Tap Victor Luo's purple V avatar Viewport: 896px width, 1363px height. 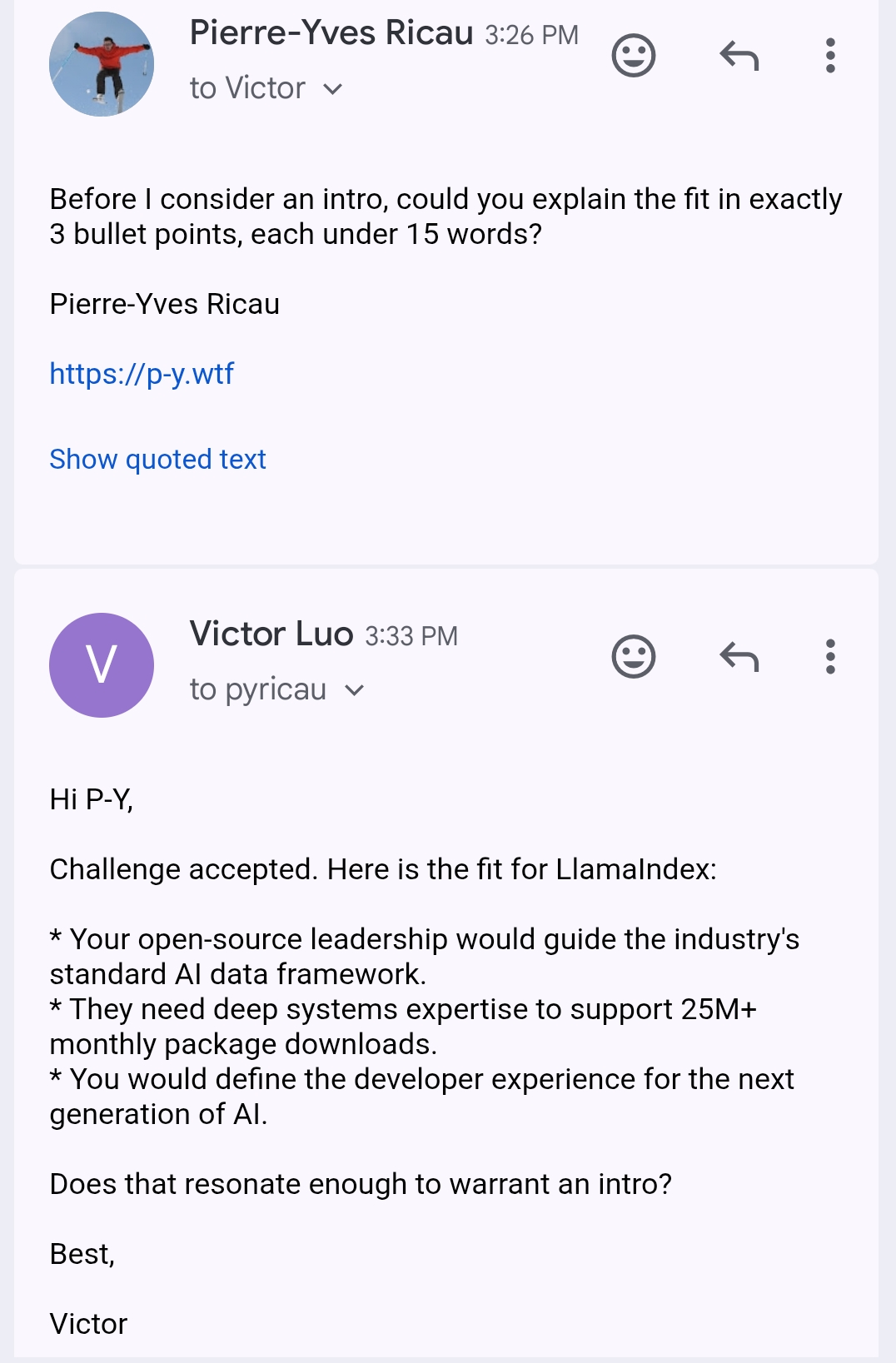coord(102,665)
